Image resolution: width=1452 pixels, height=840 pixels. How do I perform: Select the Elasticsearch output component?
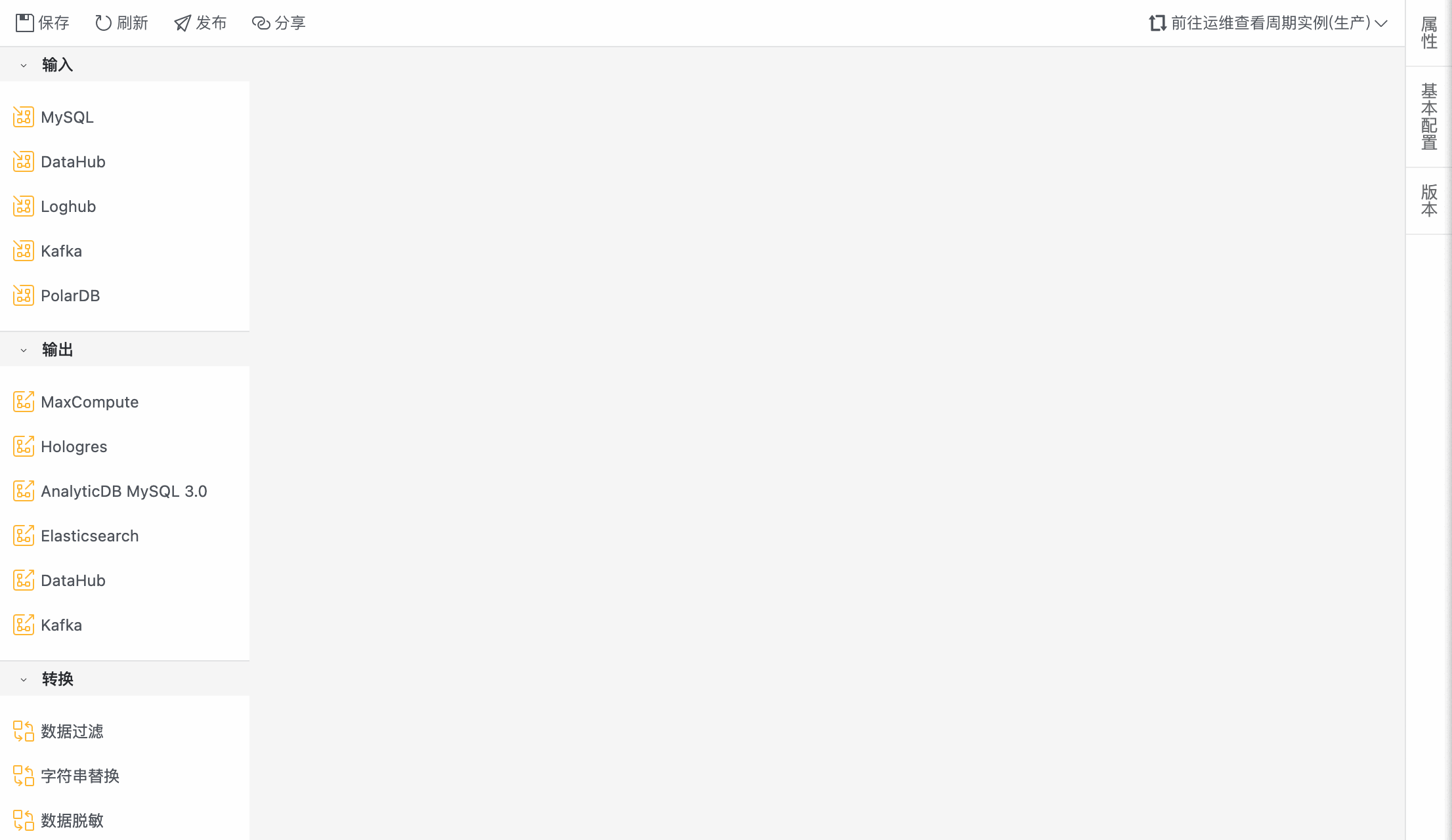[89, 536]
